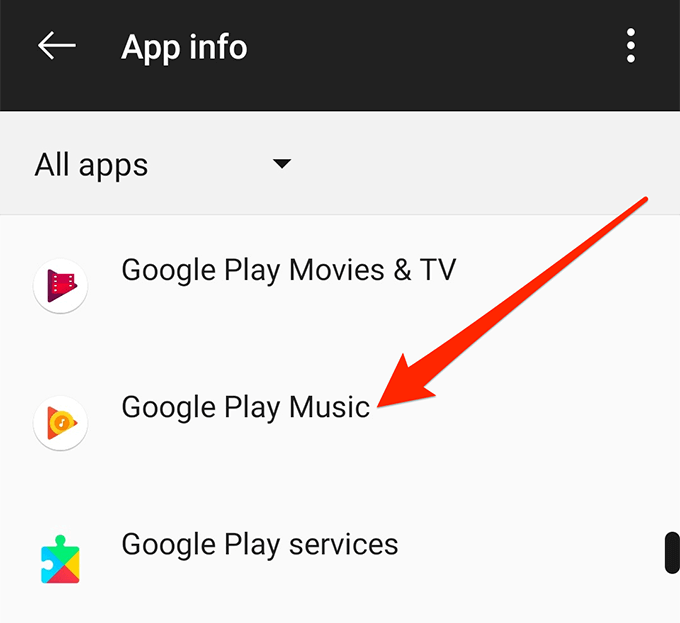Open the overflow menu
Image resolution: width=680 pixels, height=623 pixels.
point(631,47)
